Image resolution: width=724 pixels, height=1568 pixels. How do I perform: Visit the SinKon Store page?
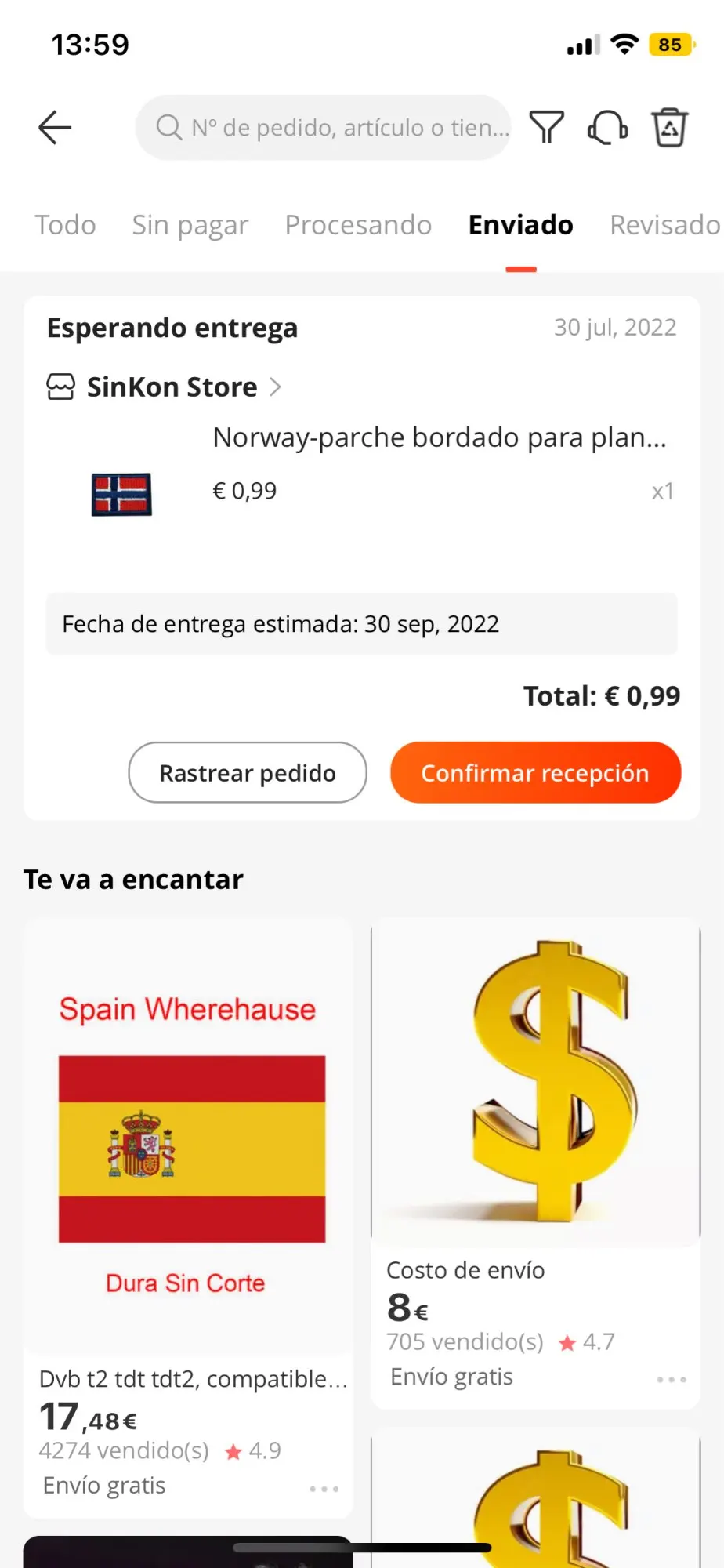[x=172, y=387]
